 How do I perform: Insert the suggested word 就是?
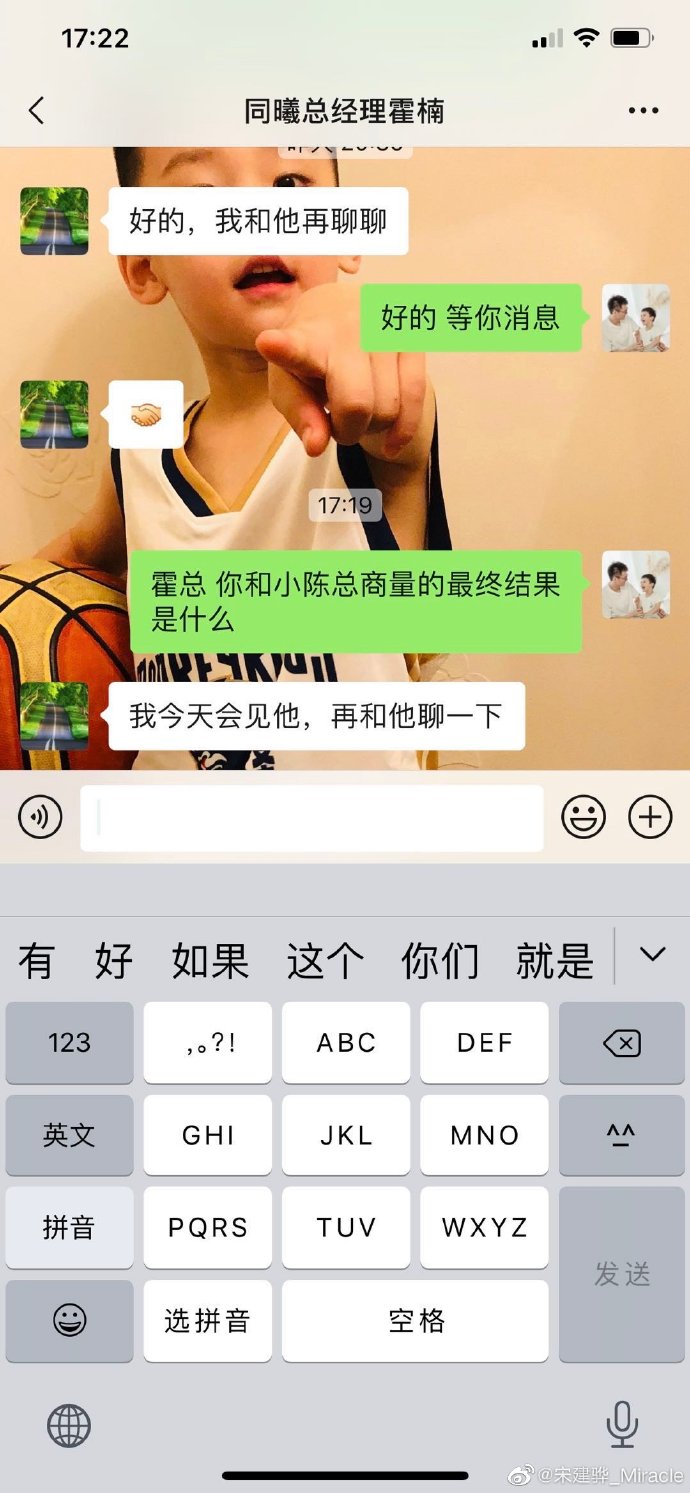point(555,961)
